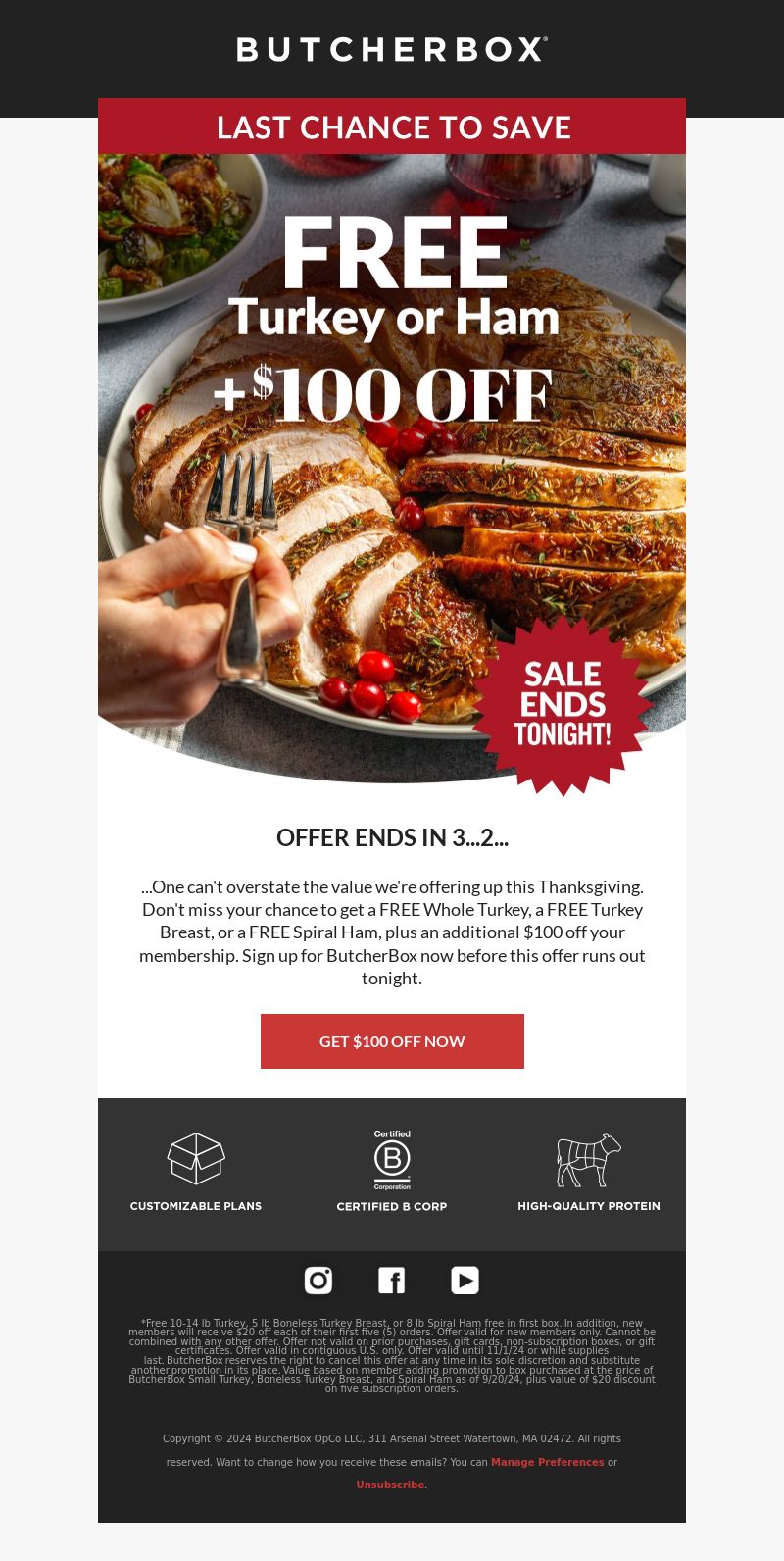Open ButcherBox's Instagram page
The height and width of the screenshot is (1561, 784).
pos(318,1281)
